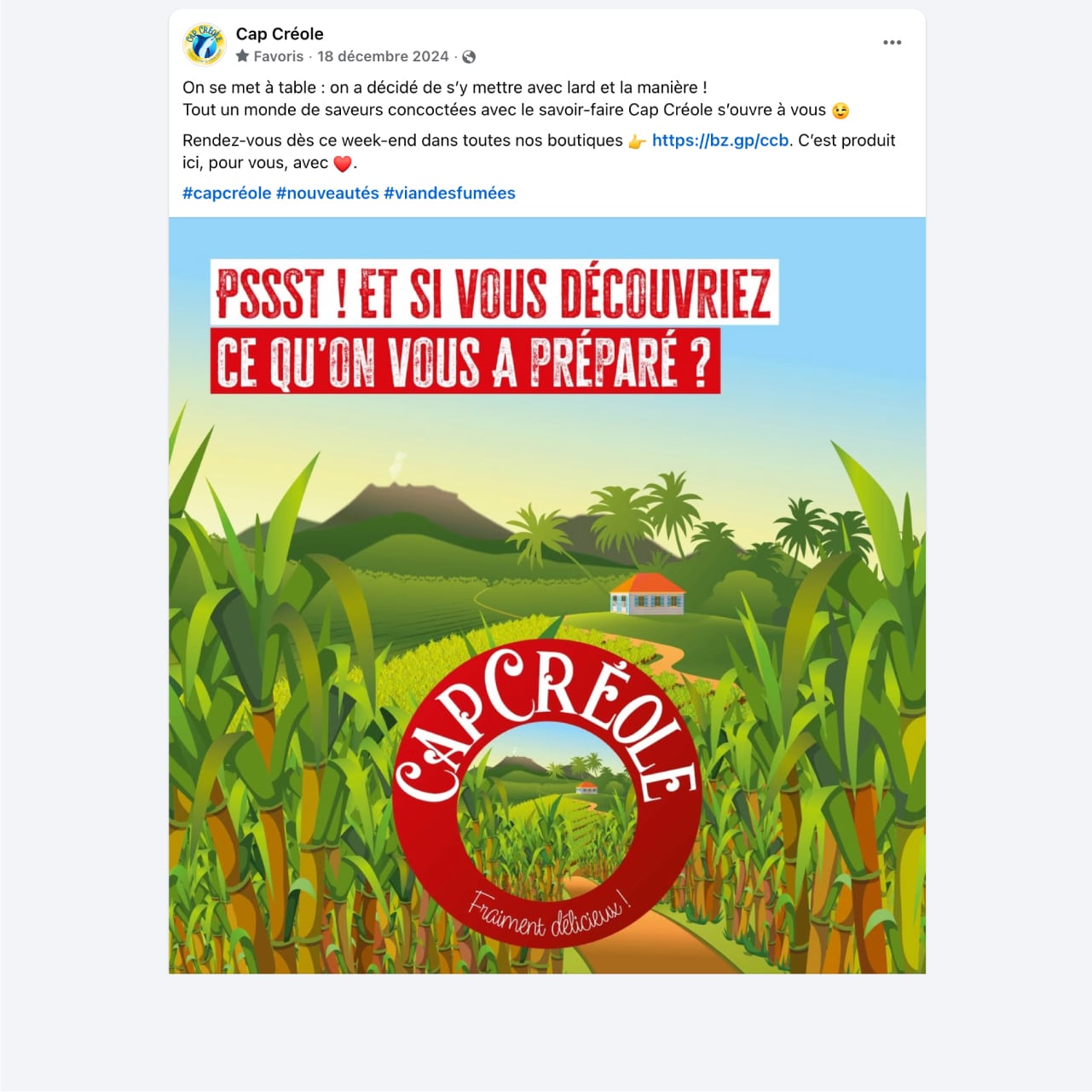
Task: Open the #nouveautés hashtag
Action: click(x=327, y=194)
